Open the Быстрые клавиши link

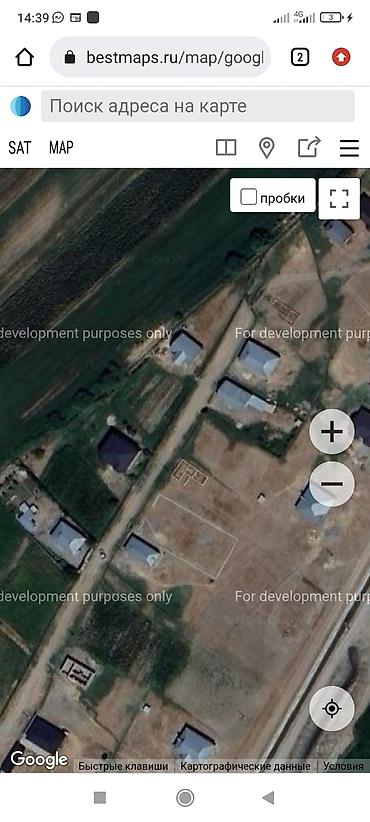124,766
